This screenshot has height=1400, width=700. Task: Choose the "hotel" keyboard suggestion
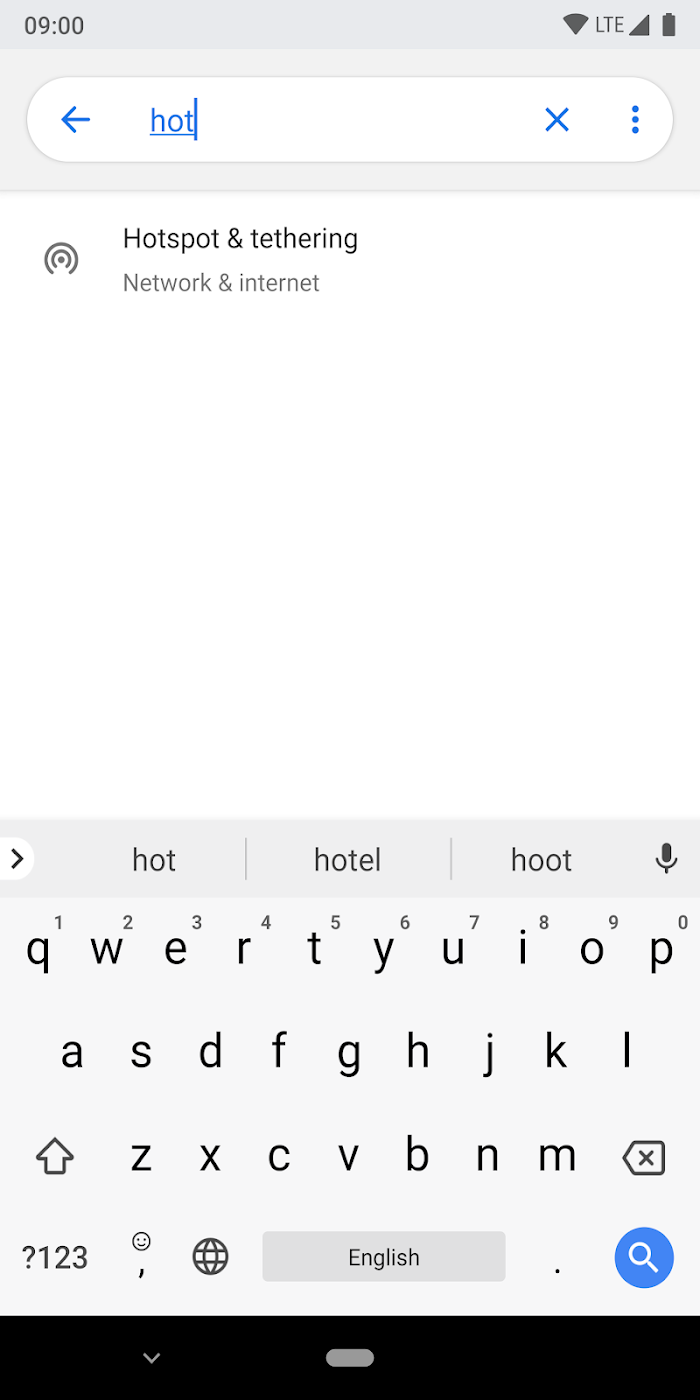347,860
